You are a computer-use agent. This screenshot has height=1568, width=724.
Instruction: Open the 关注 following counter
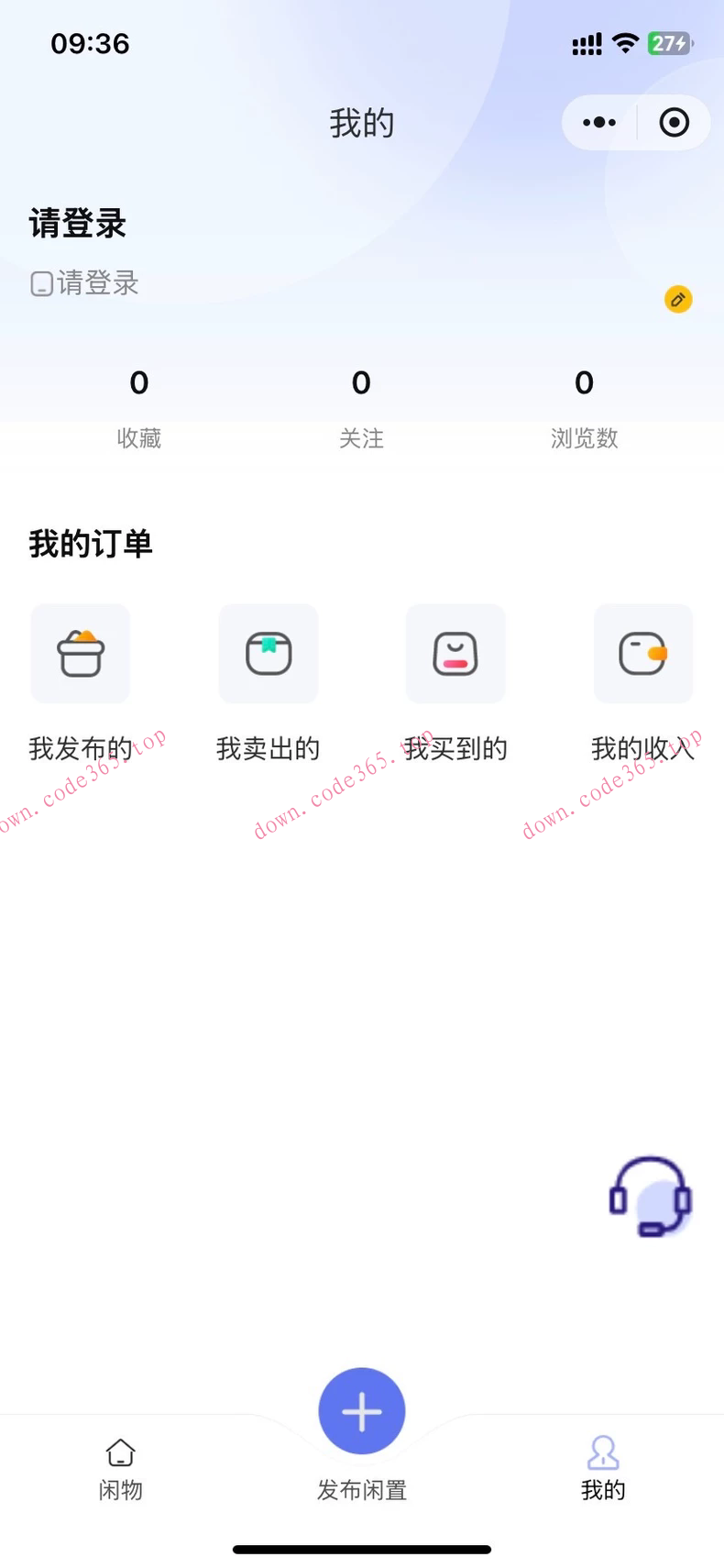tap(361, 408)
